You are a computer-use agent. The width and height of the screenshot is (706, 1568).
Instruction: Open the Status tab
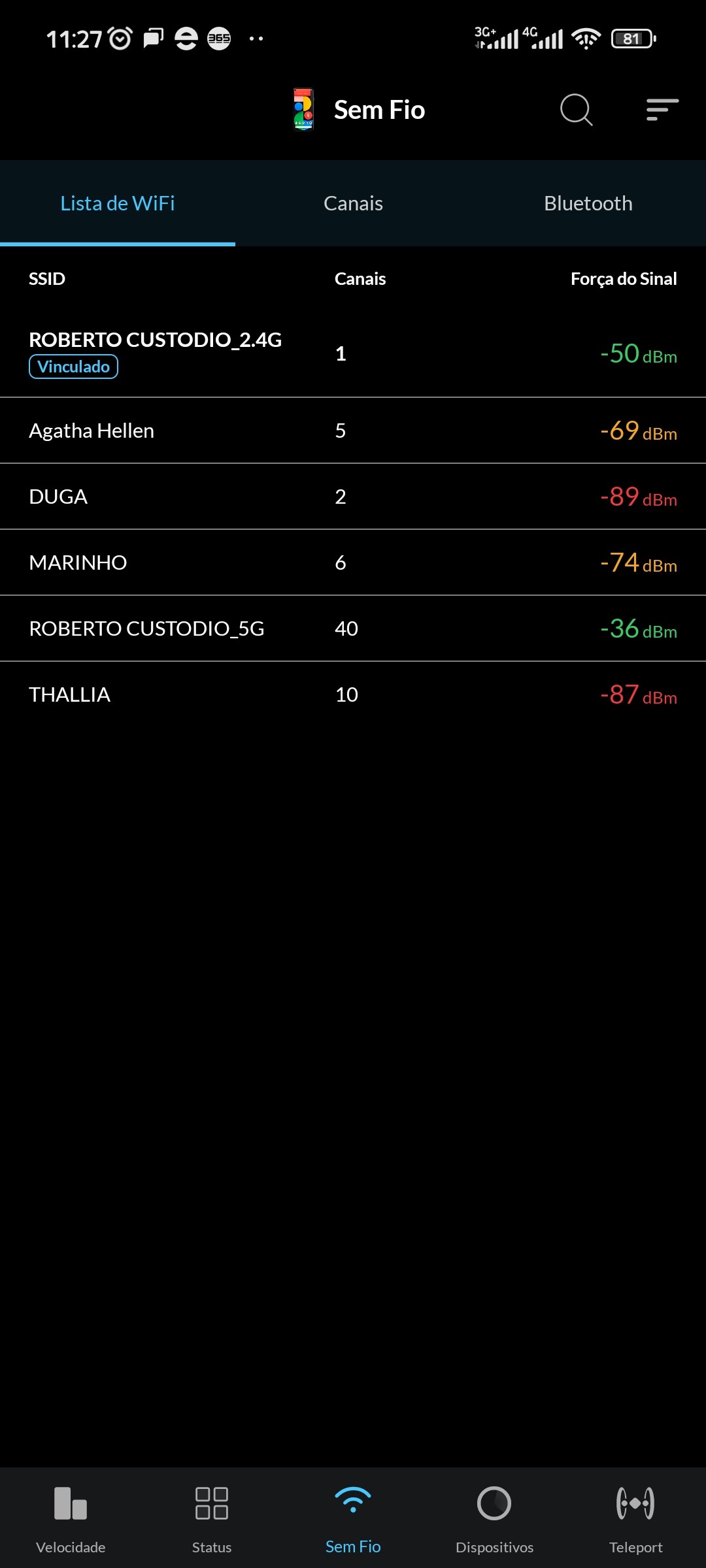[212, 1517]
